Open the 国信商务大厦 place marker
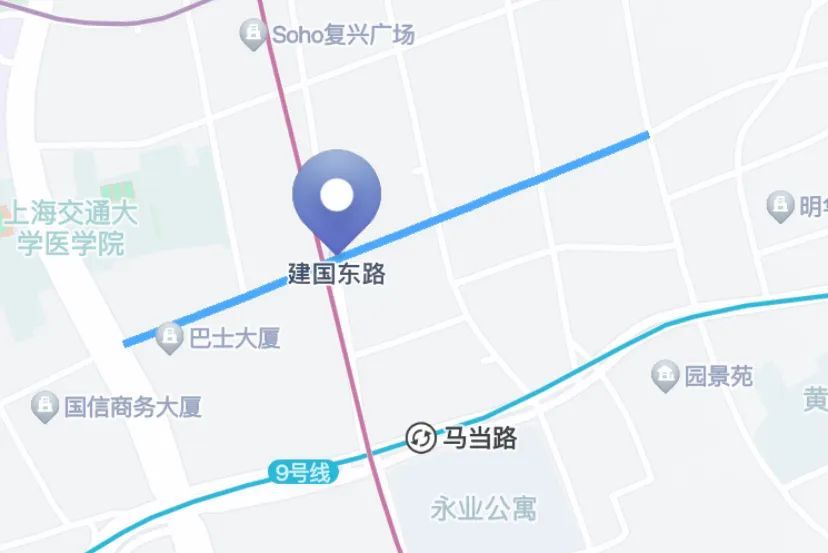This screenshot has height=553, width=828. click(x=44, y=406)
